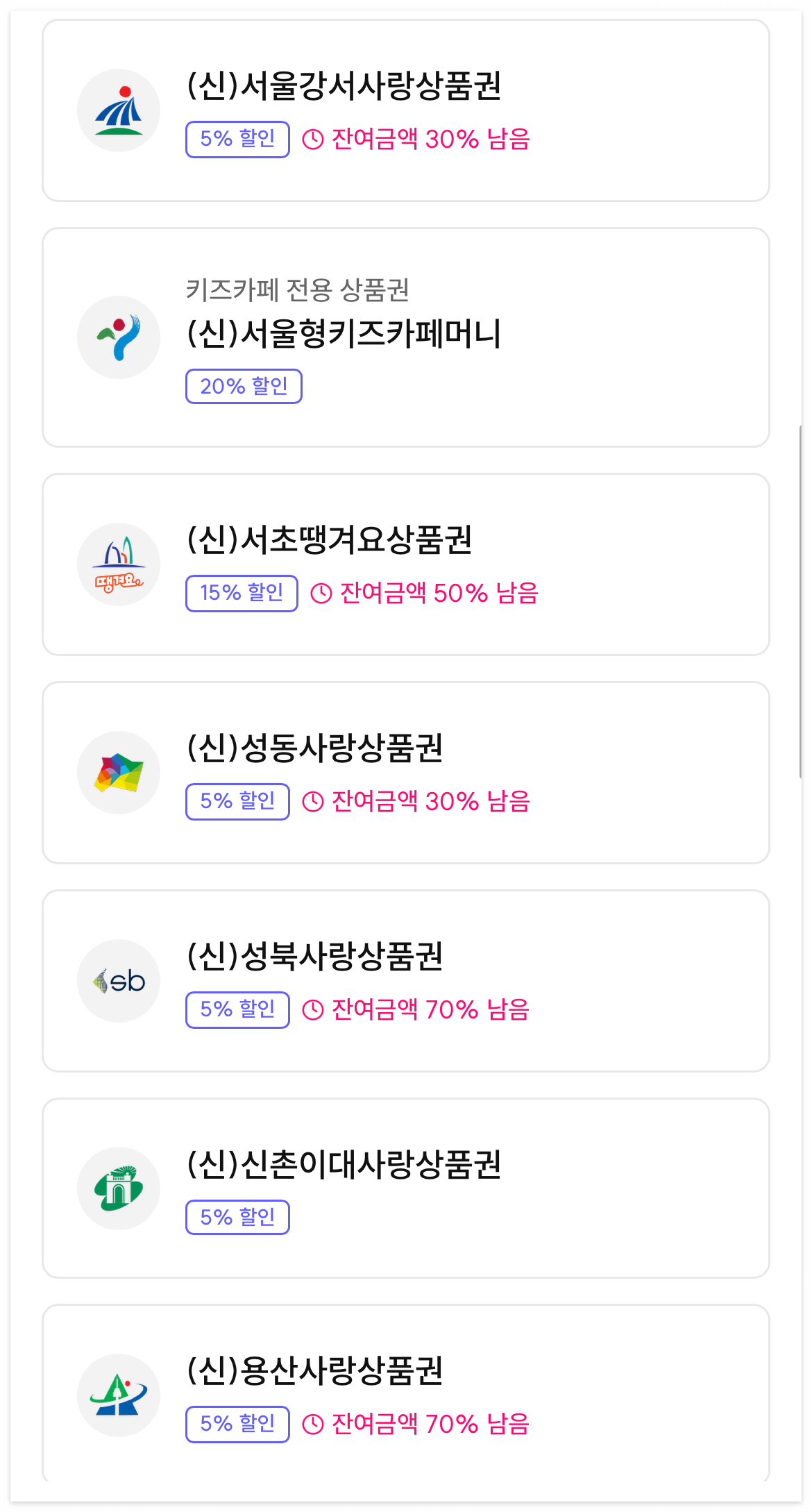
Task: Click the 서초땡겨요 mascot logo icon
Action: tap(119, 564)
